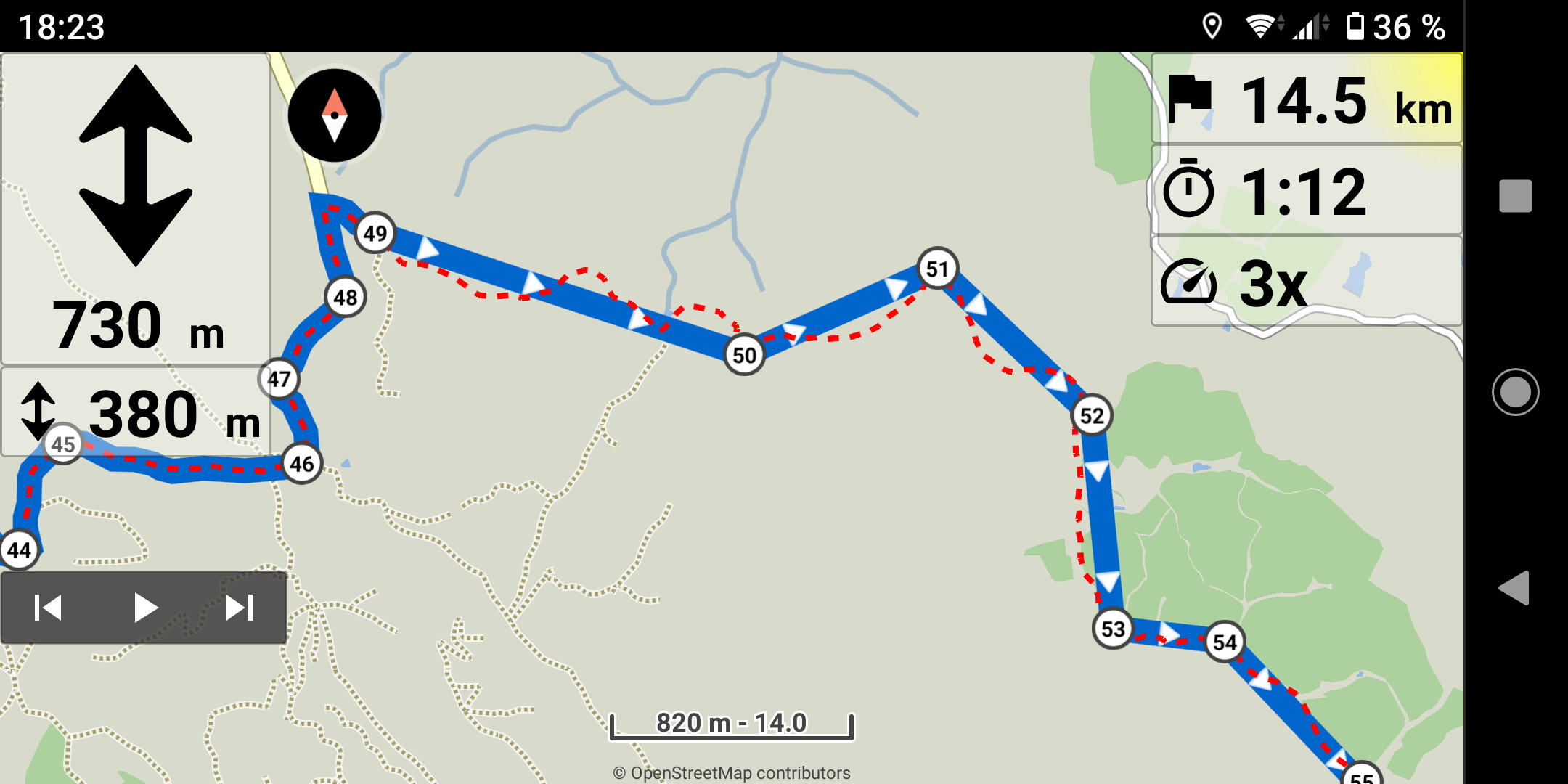Select waypoint 49 on the route
Viewport: 1568px width, 784px height.
coord(375,233)
